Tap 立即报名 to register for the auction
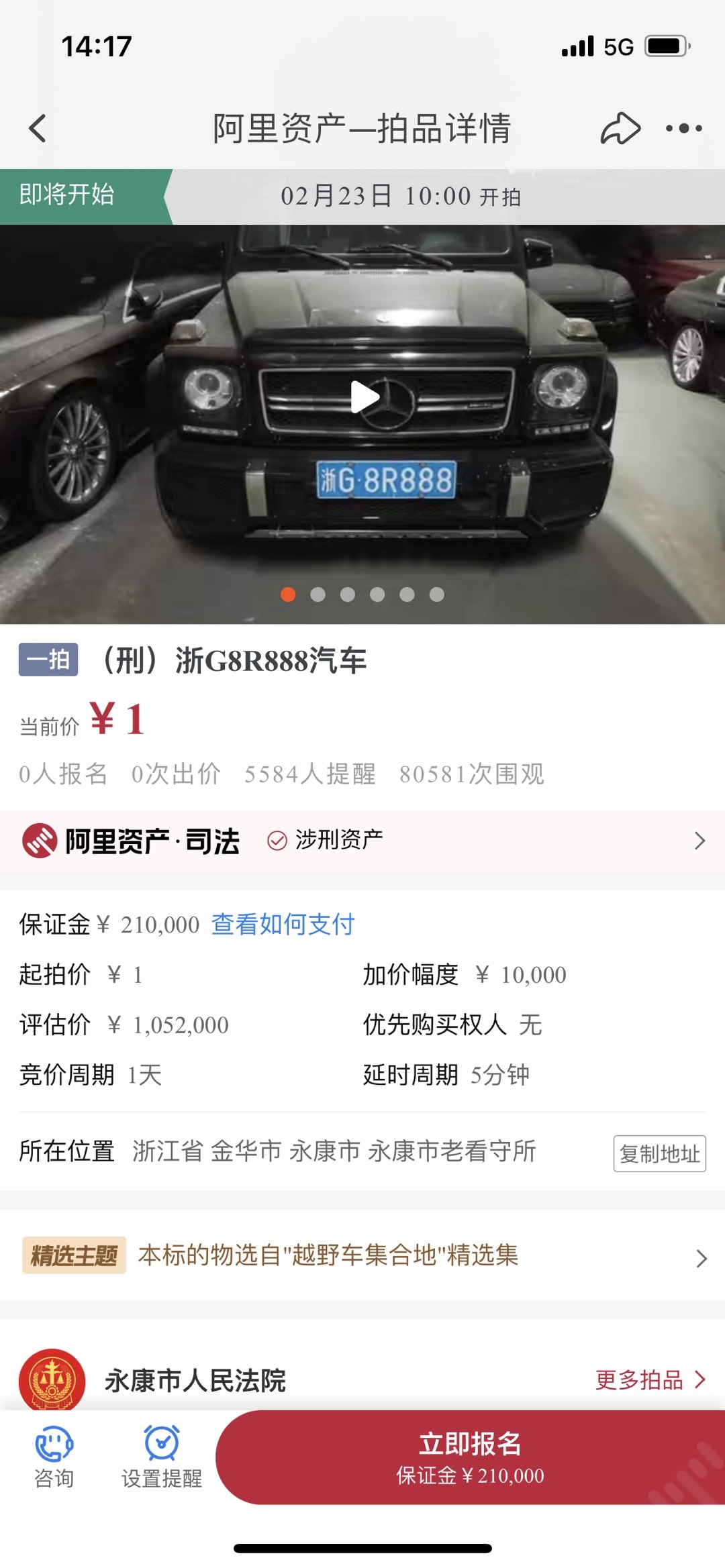 [x=470, y=1457]
